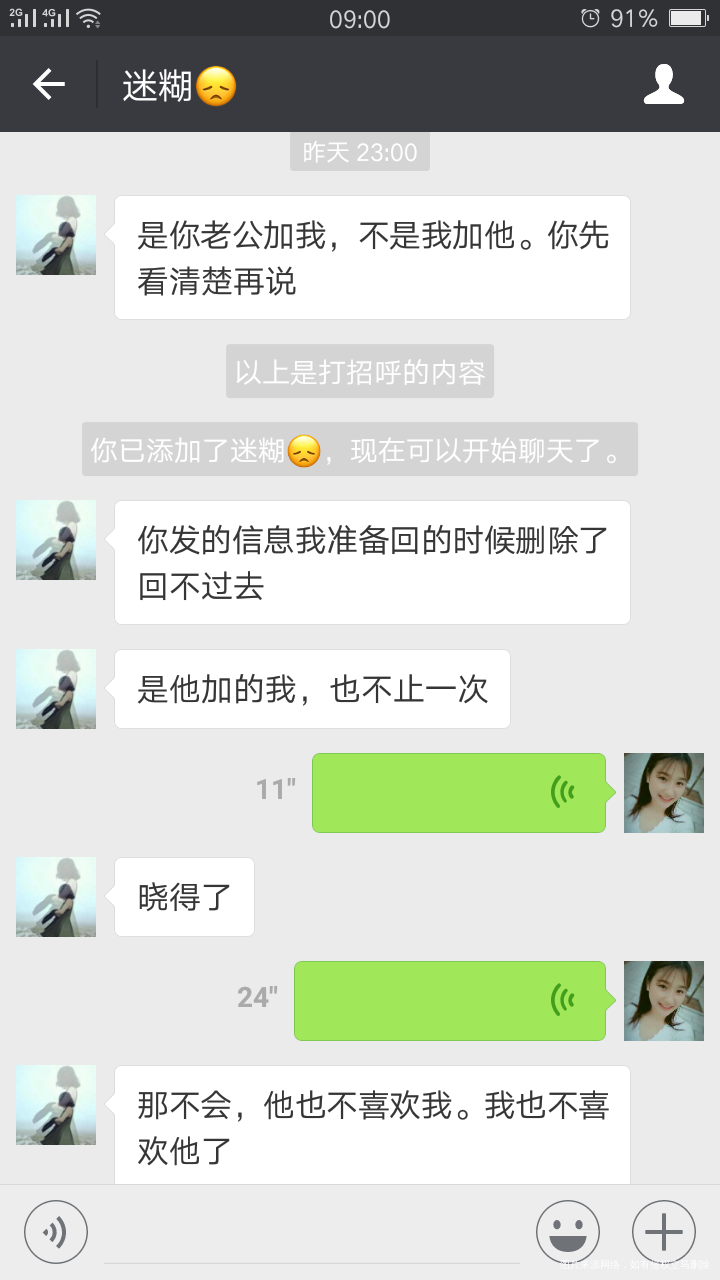Select 迷糊's avatar beside the first message

[56, 235]
